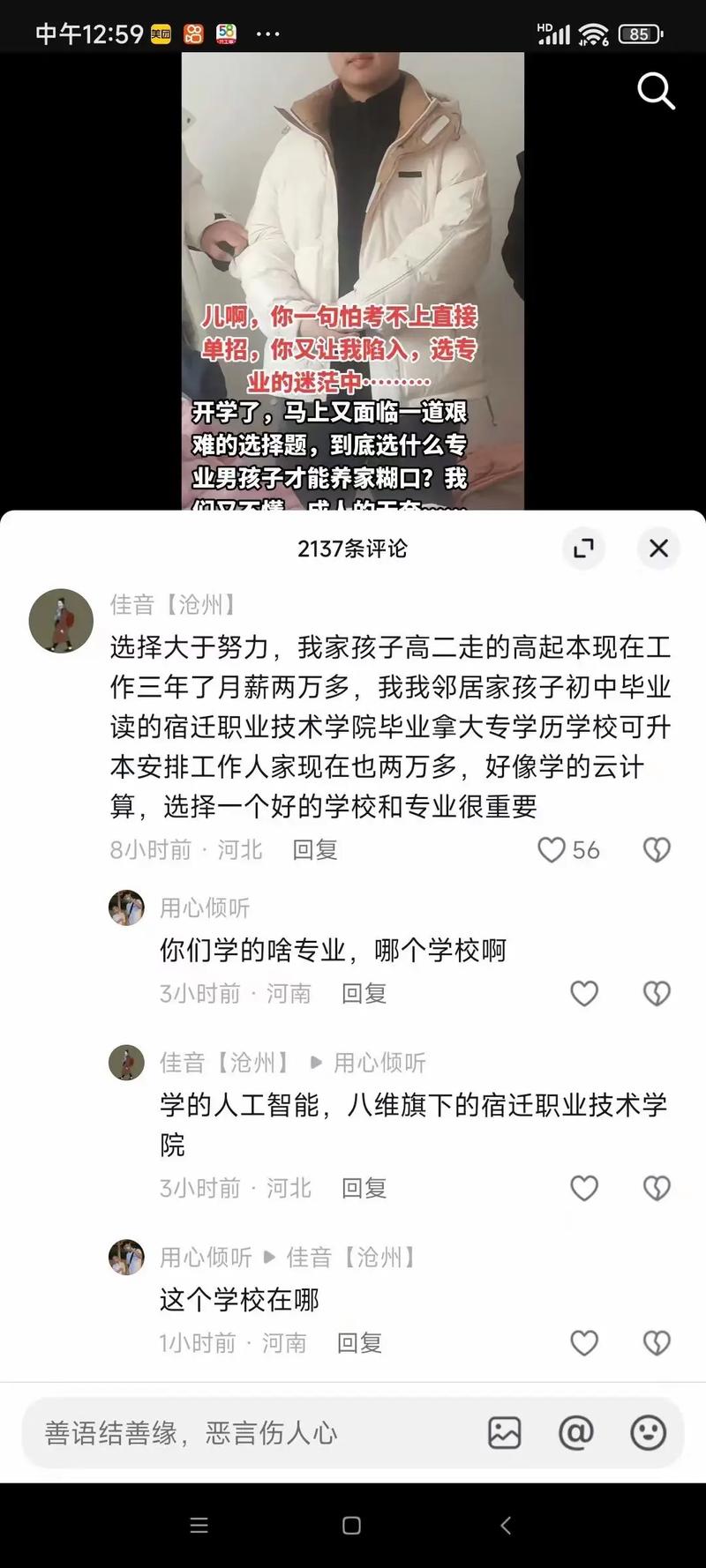
Task: Like 佳音【沧州】's top comment
Action: (x=552, y=849)
